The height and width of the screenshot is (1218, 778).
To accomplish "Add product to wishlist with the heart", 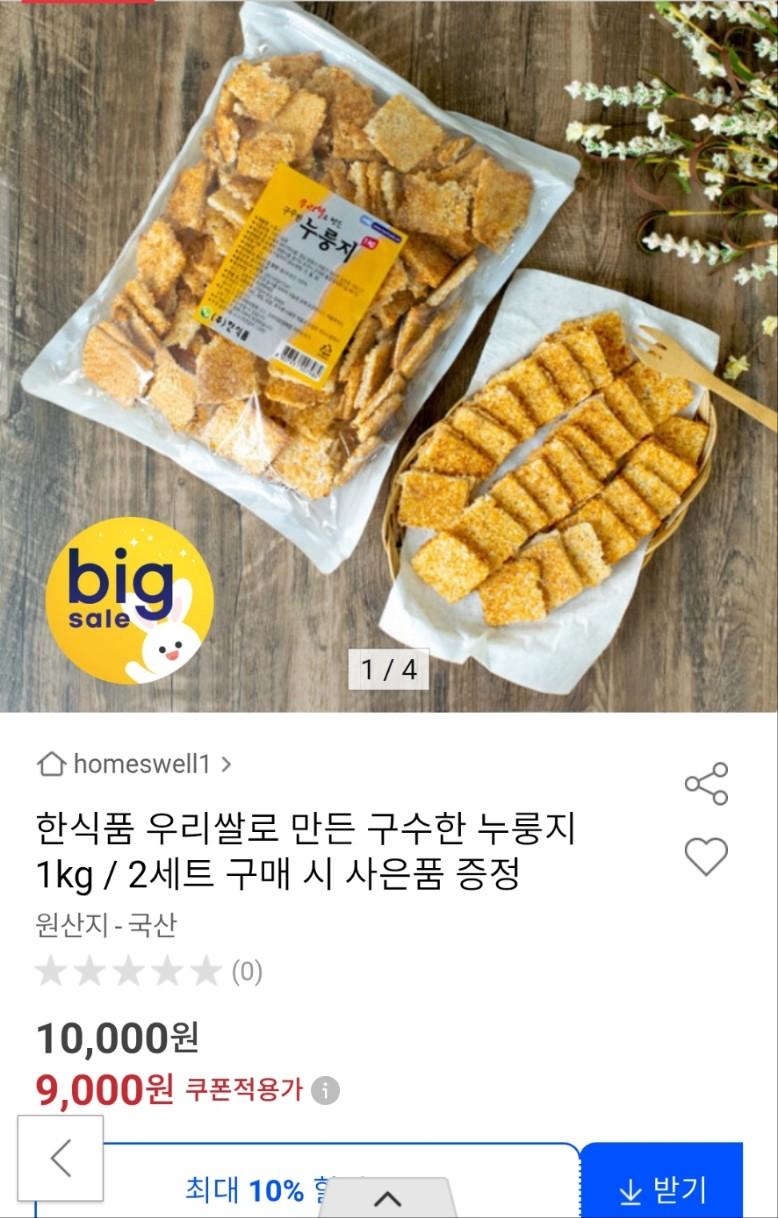I will click(706, 857).
